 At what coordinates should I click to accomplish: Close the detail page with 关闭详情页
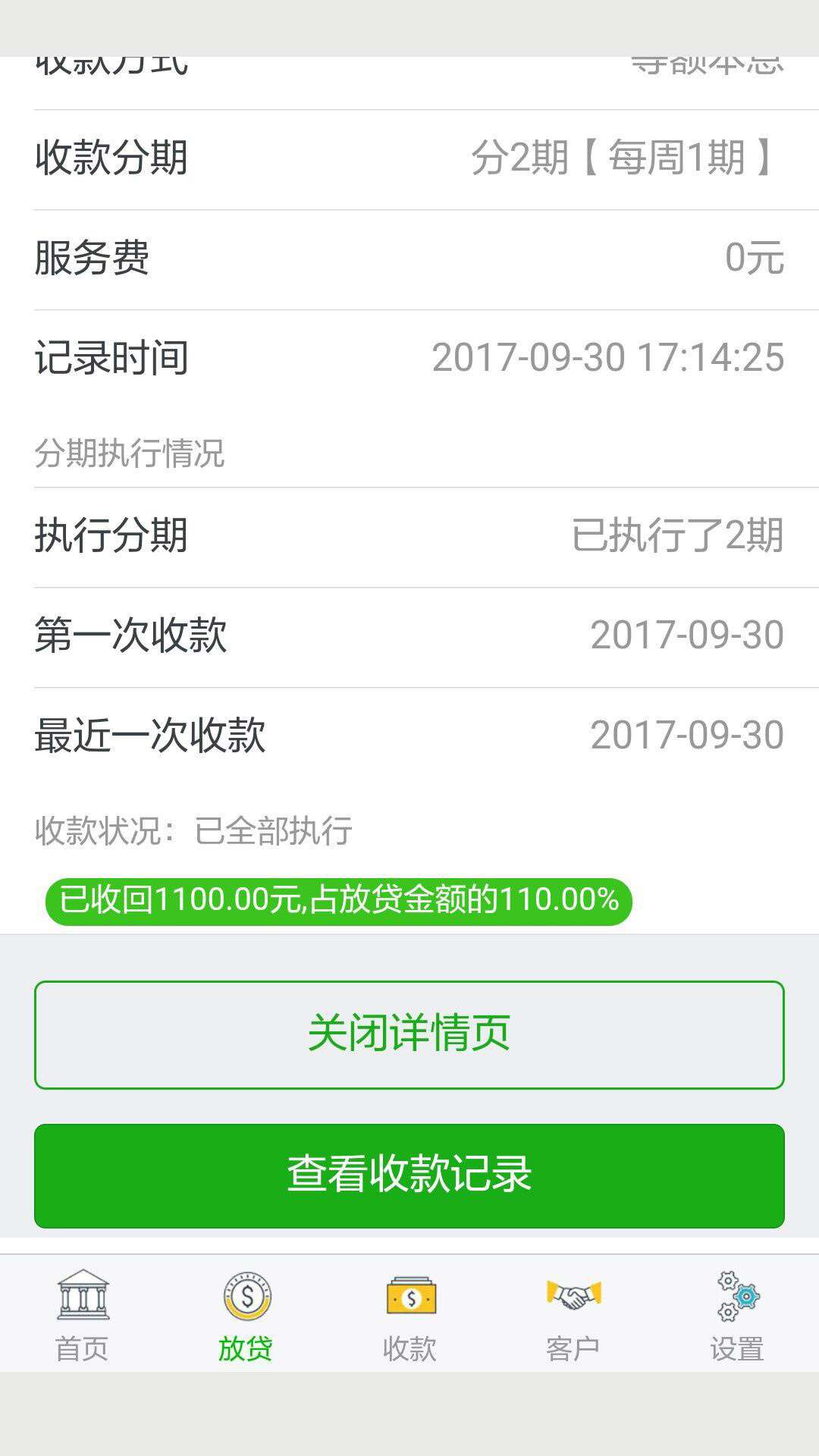pos(409,1034)
